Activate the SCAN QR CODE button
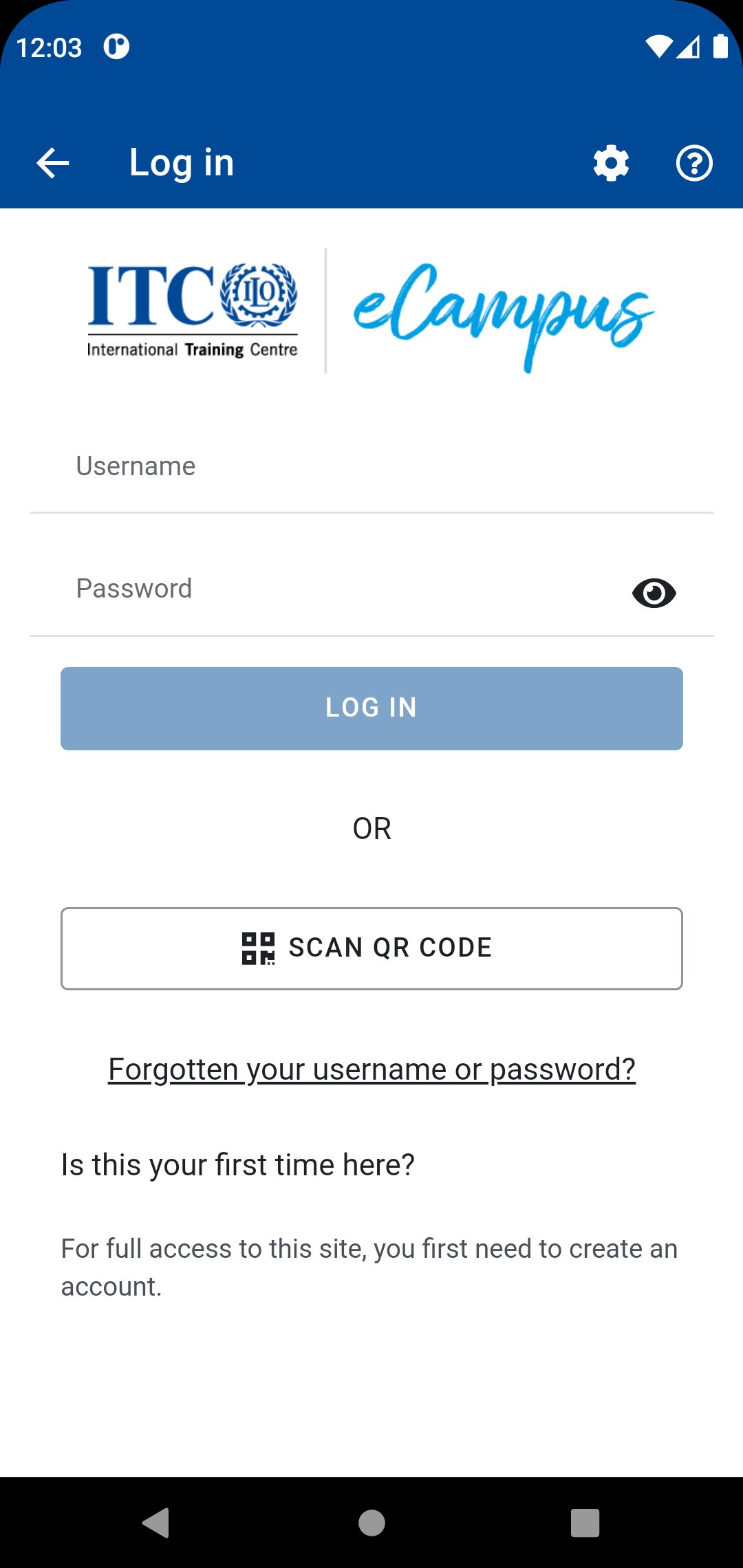Image resolution: width=743 pixels, height=1568 pixels. [371, 948]
